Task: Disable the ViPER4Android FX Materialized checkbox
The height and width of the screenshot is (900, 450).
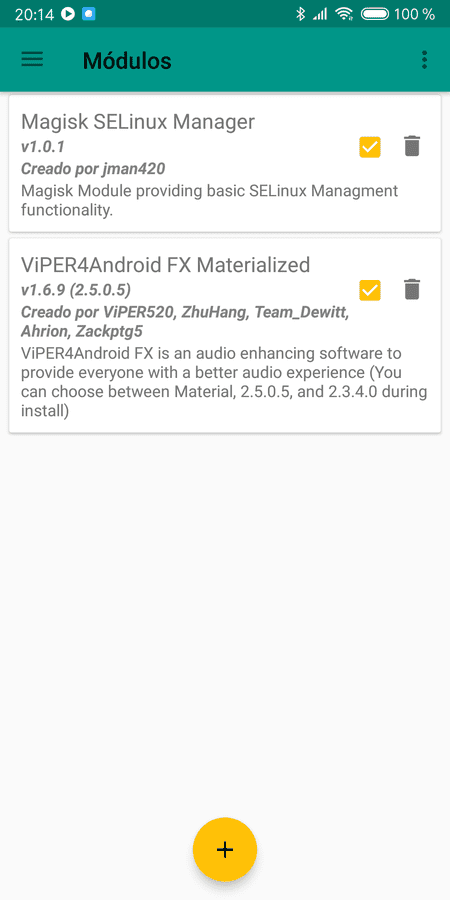Action: [x=370, y=290]
